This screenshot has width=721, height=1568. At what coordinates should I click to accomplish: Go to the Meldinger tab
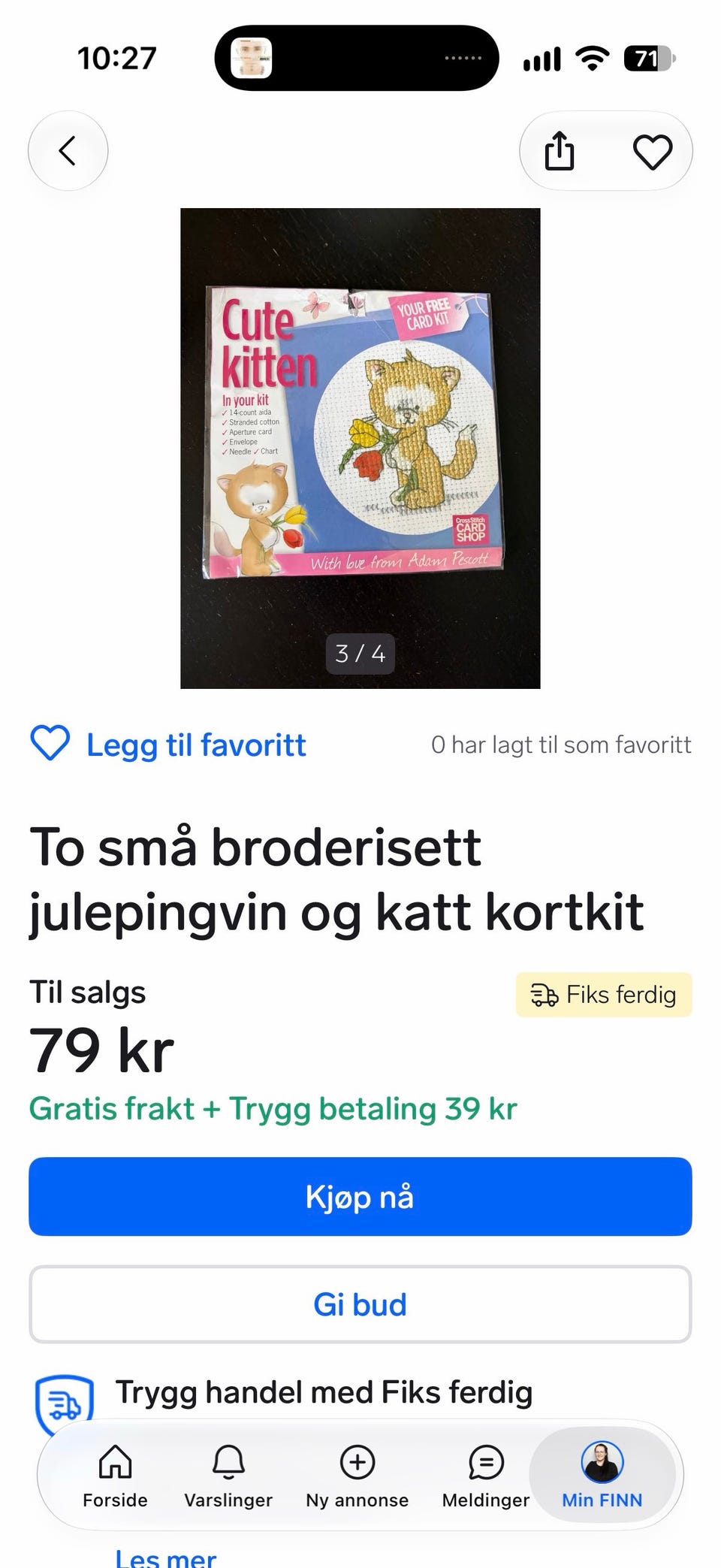click(486, 1476)
